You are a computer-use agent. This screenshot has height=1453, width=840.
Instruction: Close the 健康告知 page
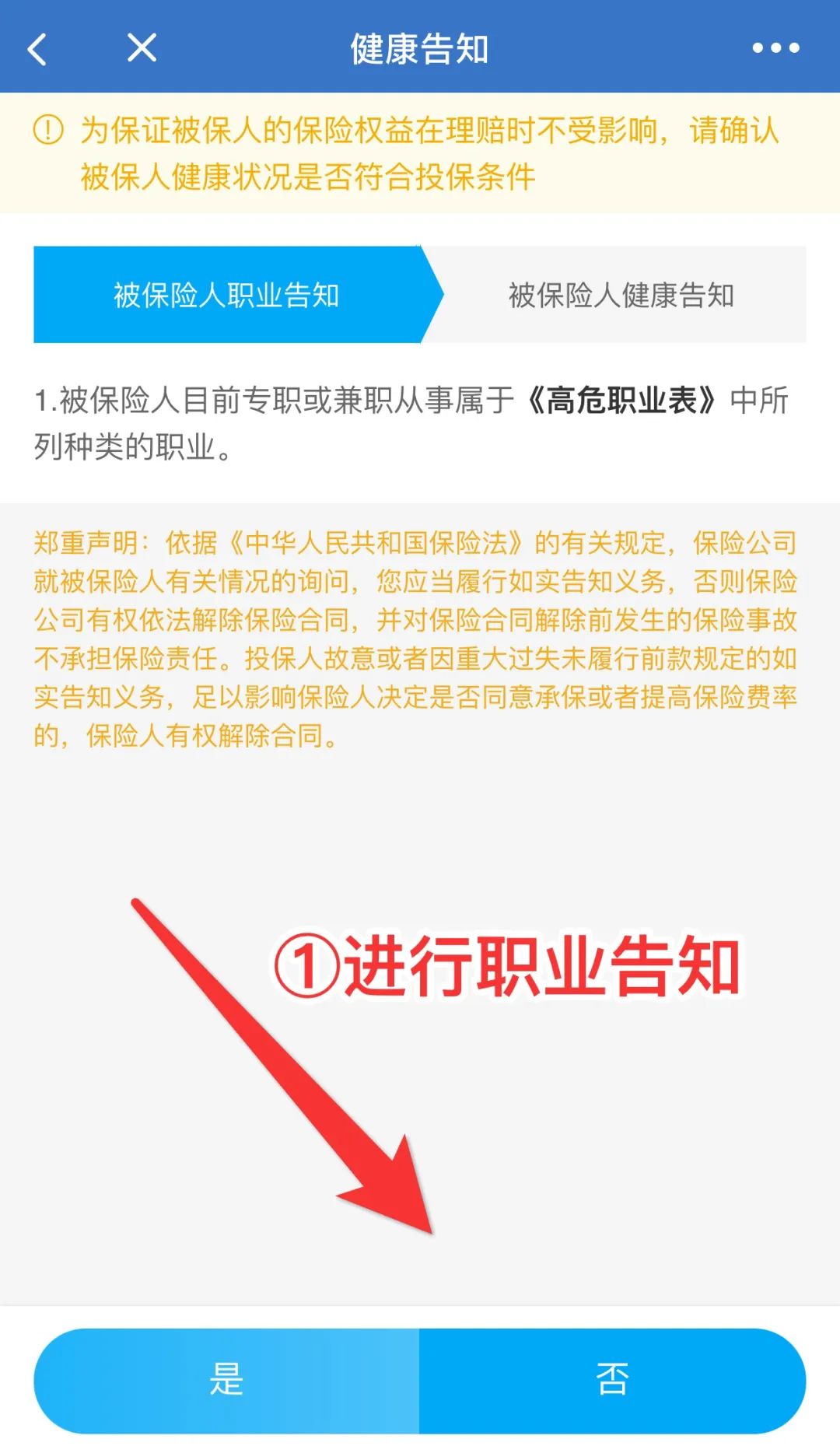point(142,48)
